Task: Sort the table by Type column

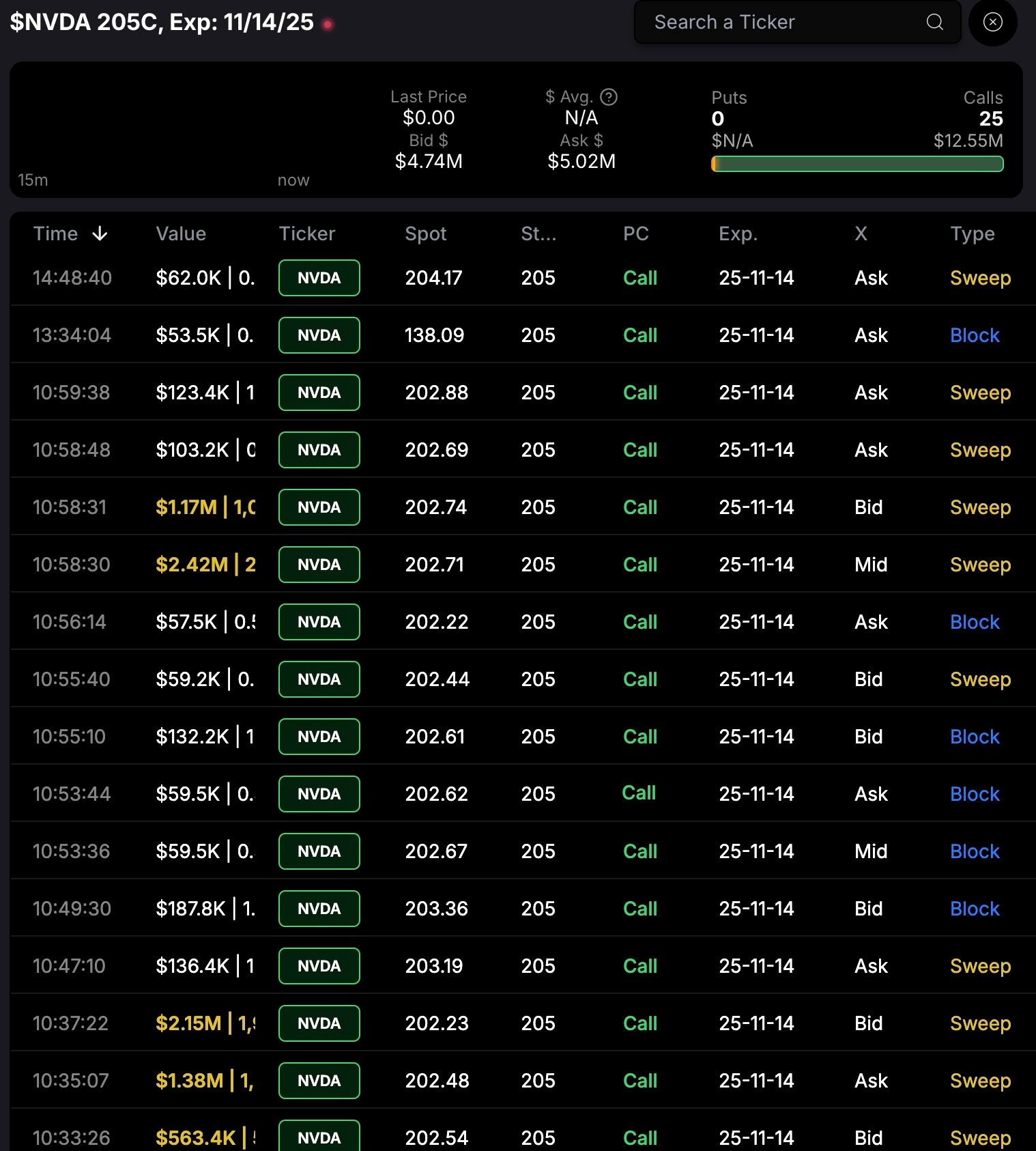Action: 972,233
